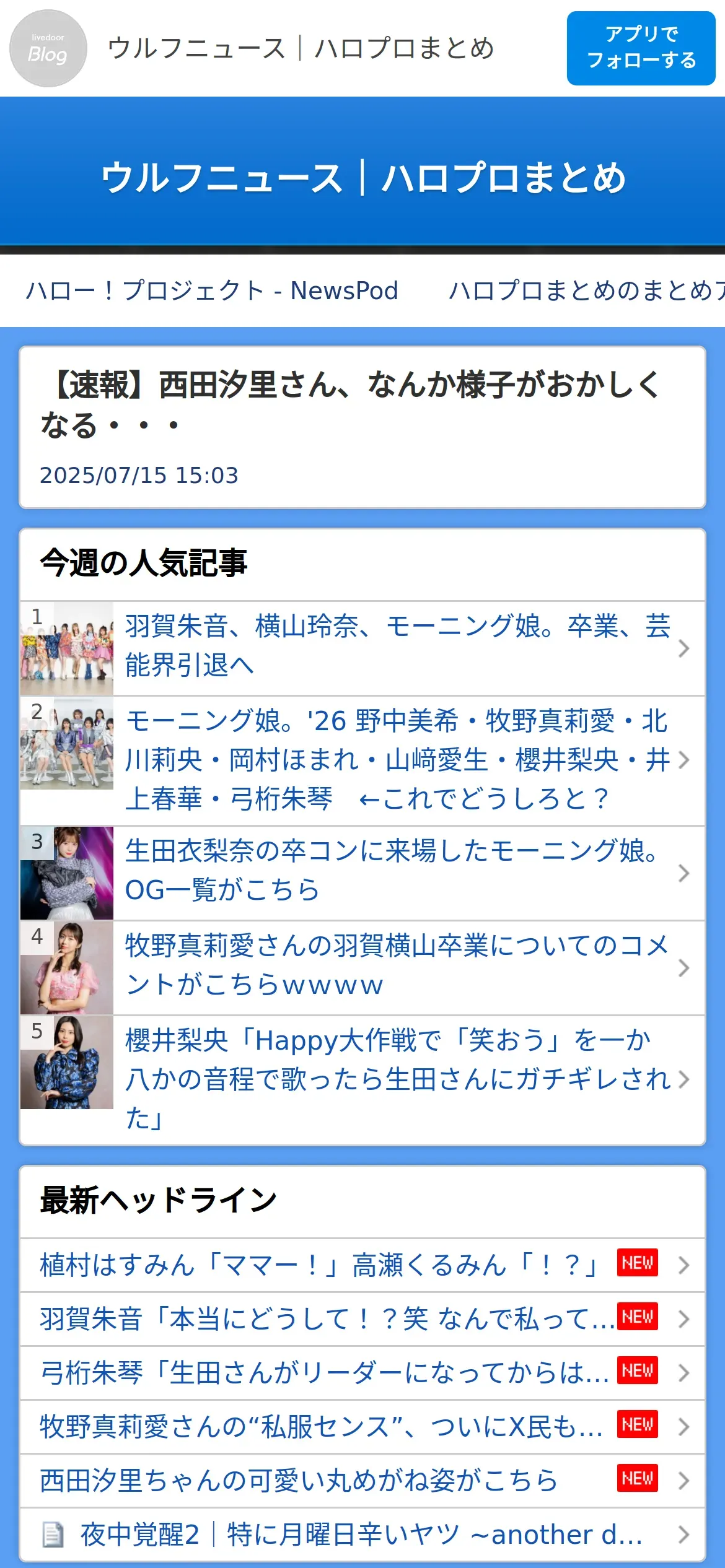Image resolution: width=725 pixels, height=1568 pixels.
Task: Open headline 西田汐里ちゃんの可愛い丸めがね姿
Action: tap(299, 1480)
